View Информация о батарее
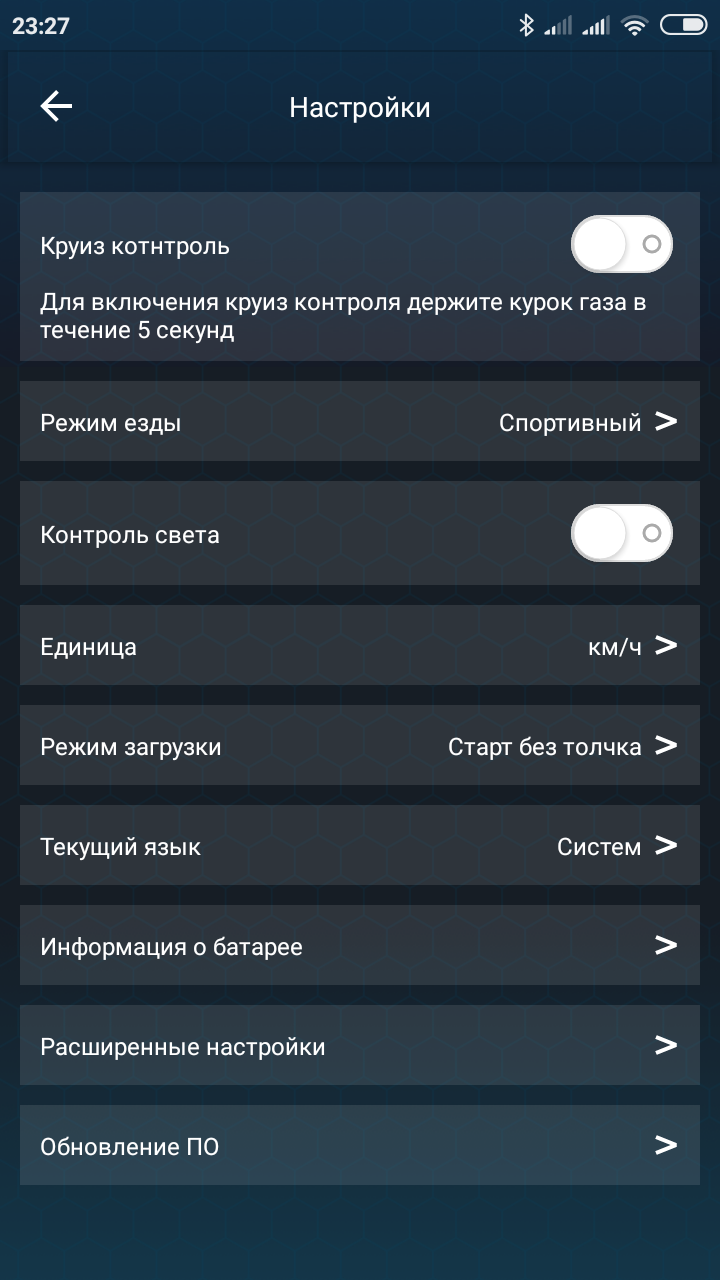This screenshot has width=720, height=1280. pyautogui.click(x=360, y=946)
